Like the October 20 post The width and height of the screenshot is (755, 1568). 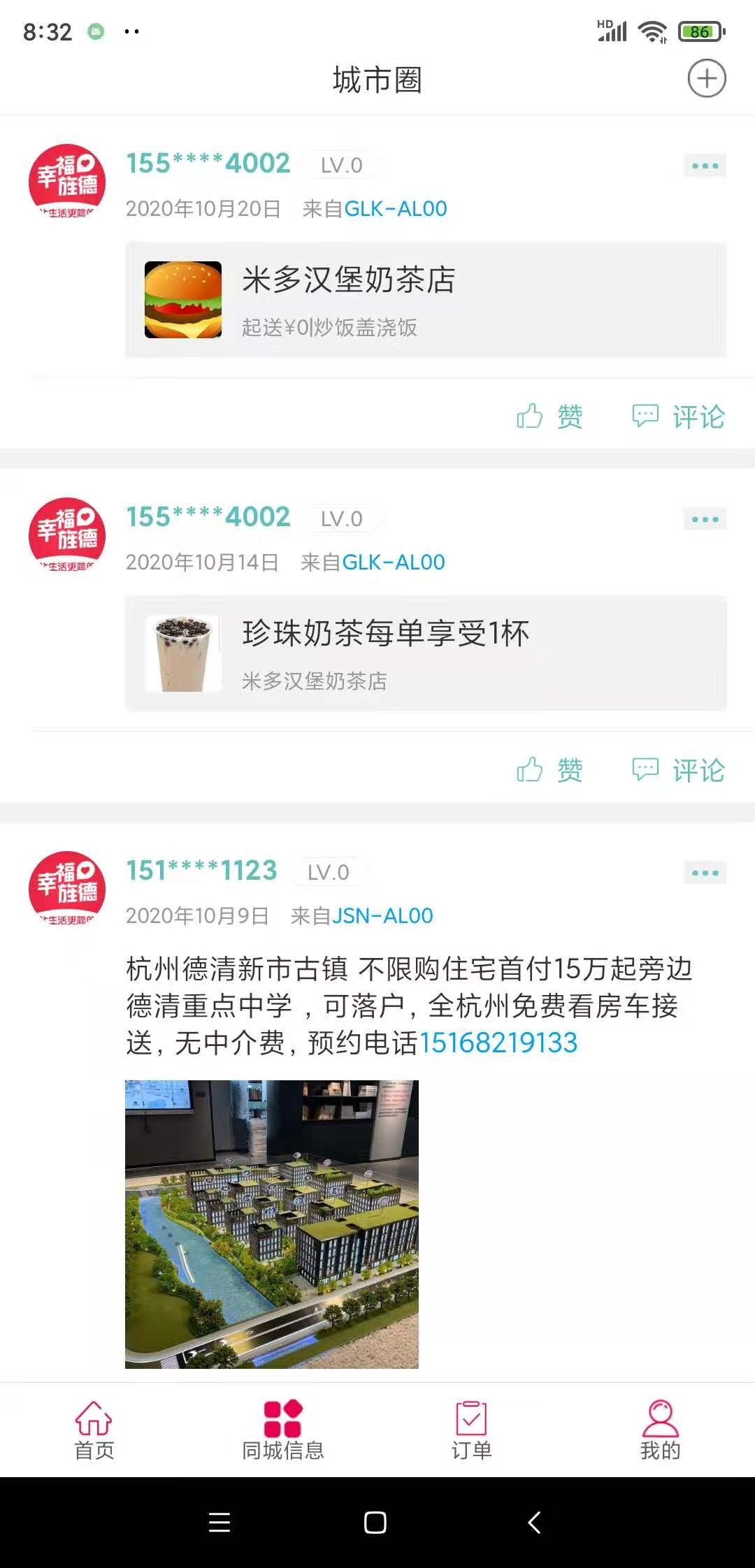pos(549,416)
